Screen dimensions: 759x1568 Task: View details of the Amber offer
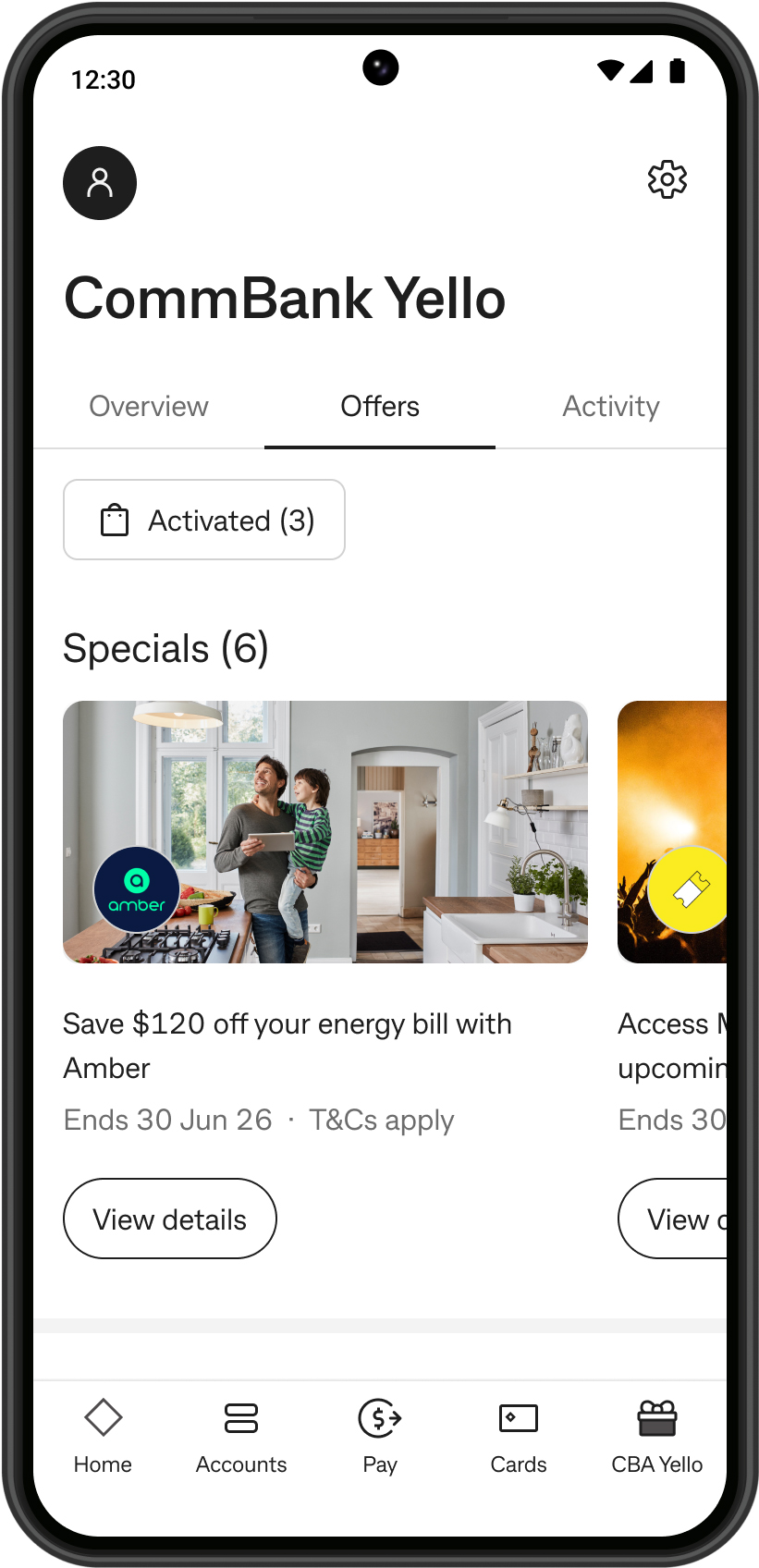pos(170,1219)
